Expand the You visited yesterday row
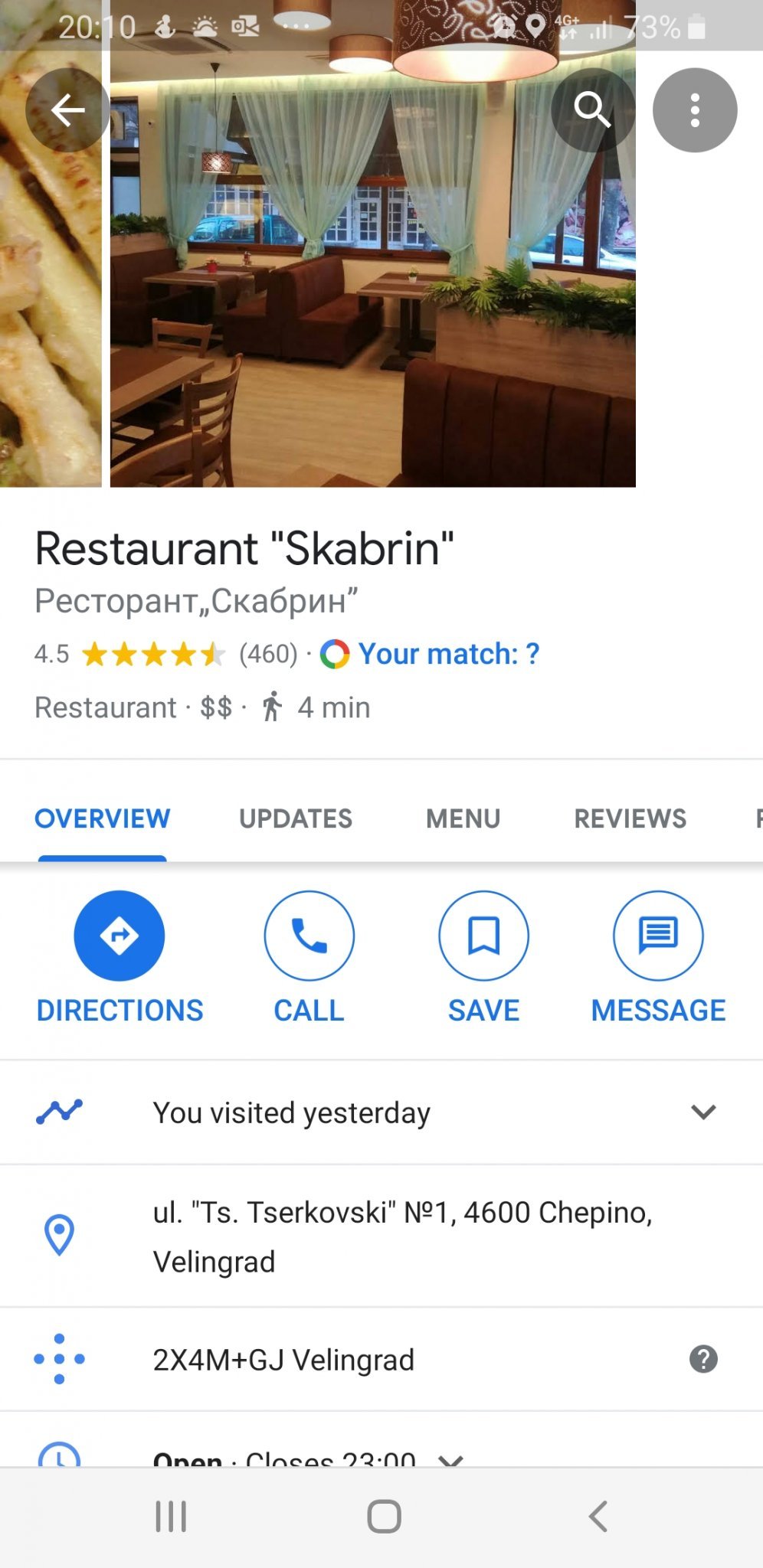The image size is (763, 1568). pos(702,1112)
